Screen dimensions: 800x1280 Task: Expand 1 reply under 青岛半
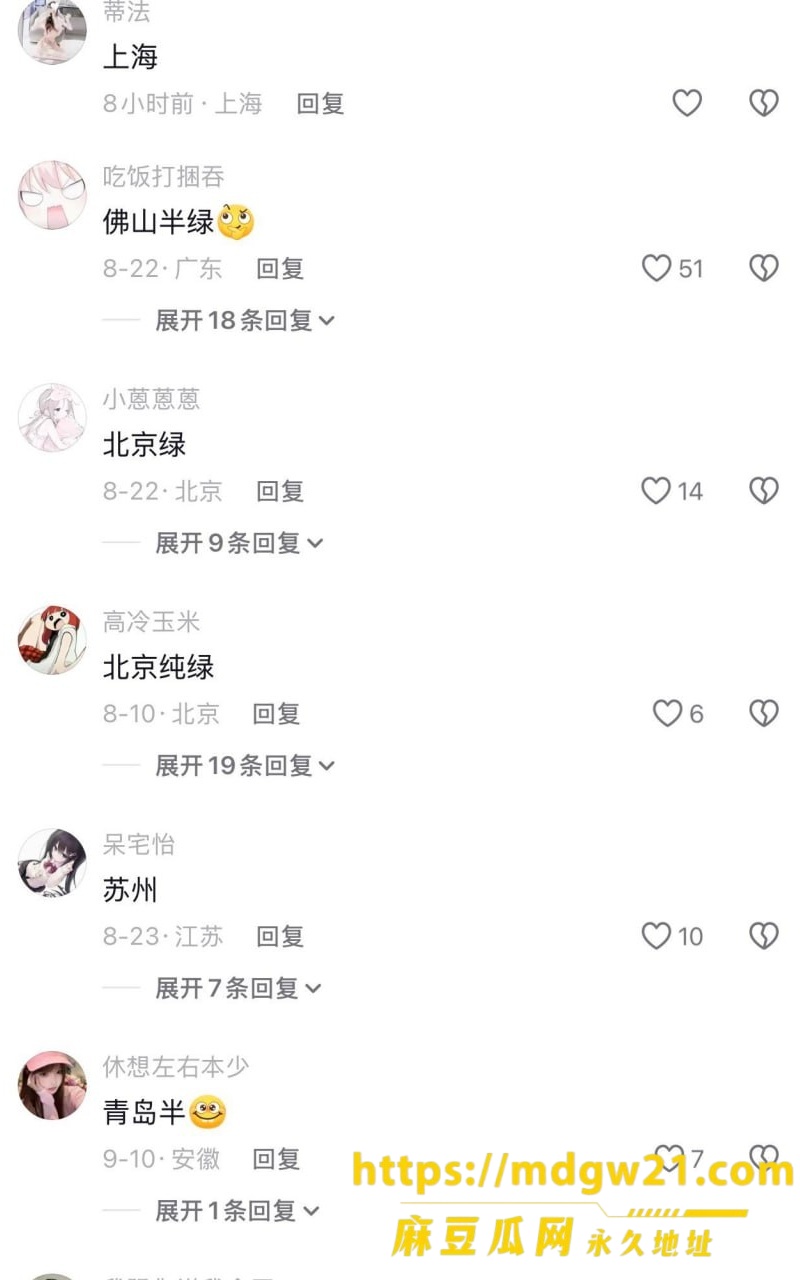tap(238, 1211)
